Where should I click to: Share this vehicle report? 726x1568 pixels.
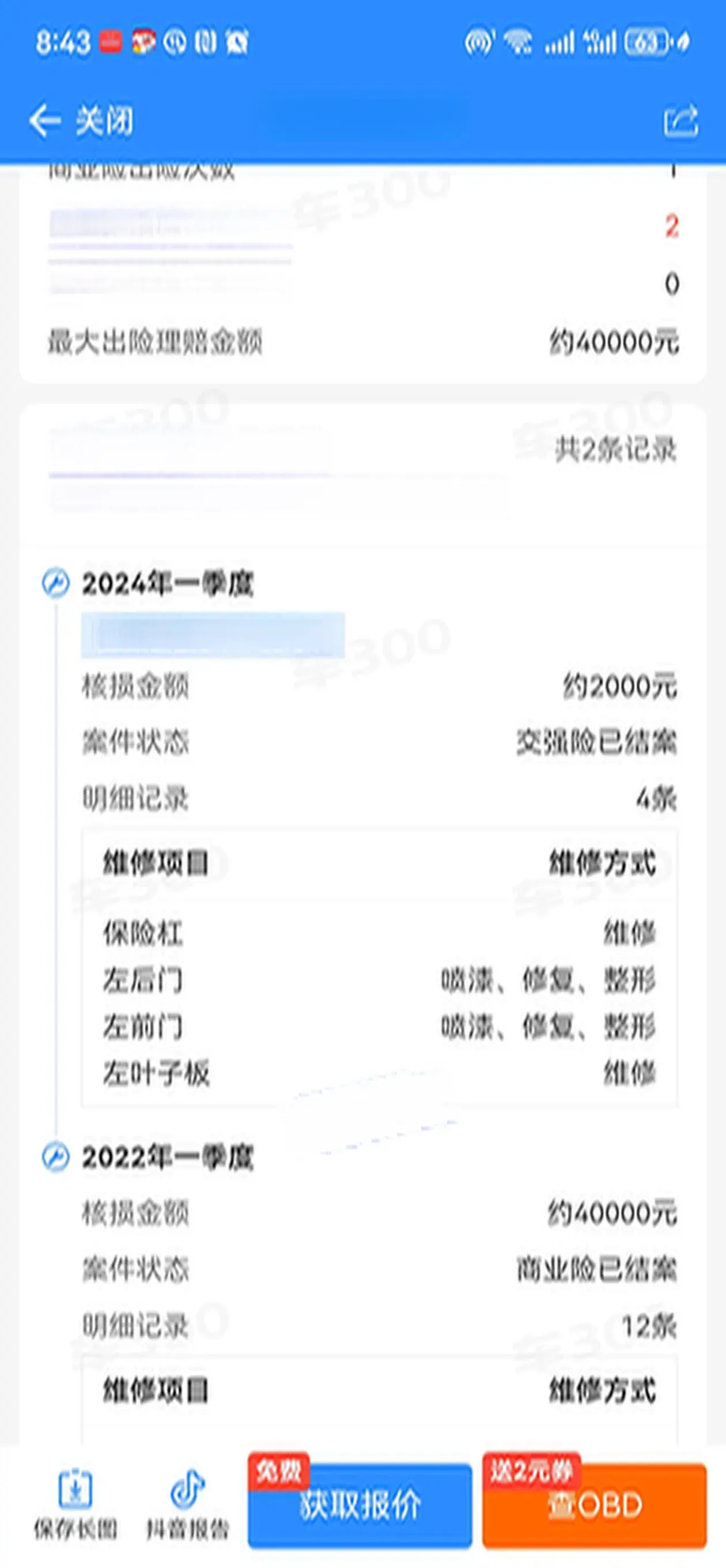pyautogui.click(x=680, y=120)
